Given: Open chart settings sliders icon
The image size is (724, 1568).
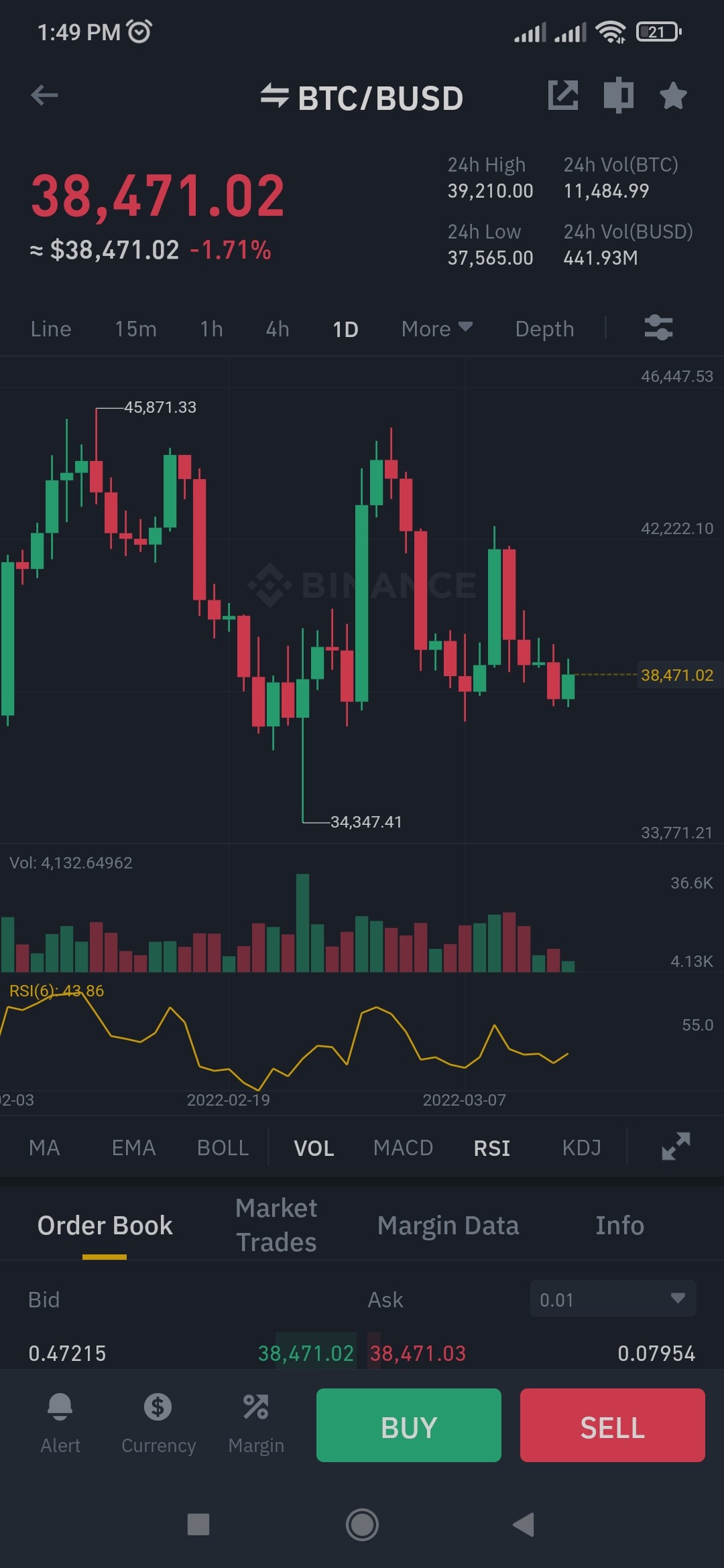Looking at the screenshot, I should (x=658, y=328).
